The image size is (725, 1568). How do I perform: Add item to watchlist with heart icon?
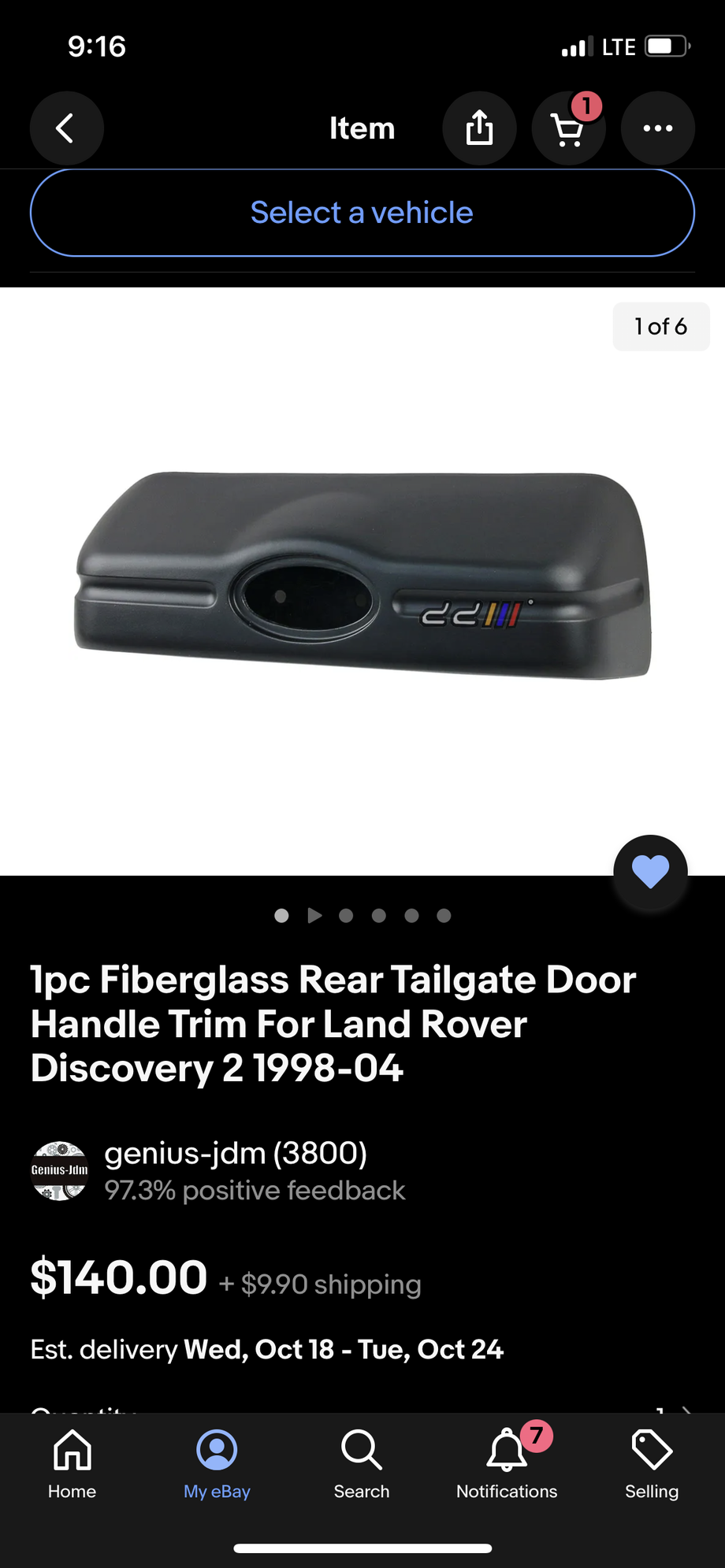pyautogui.click(x=650, y=872)
